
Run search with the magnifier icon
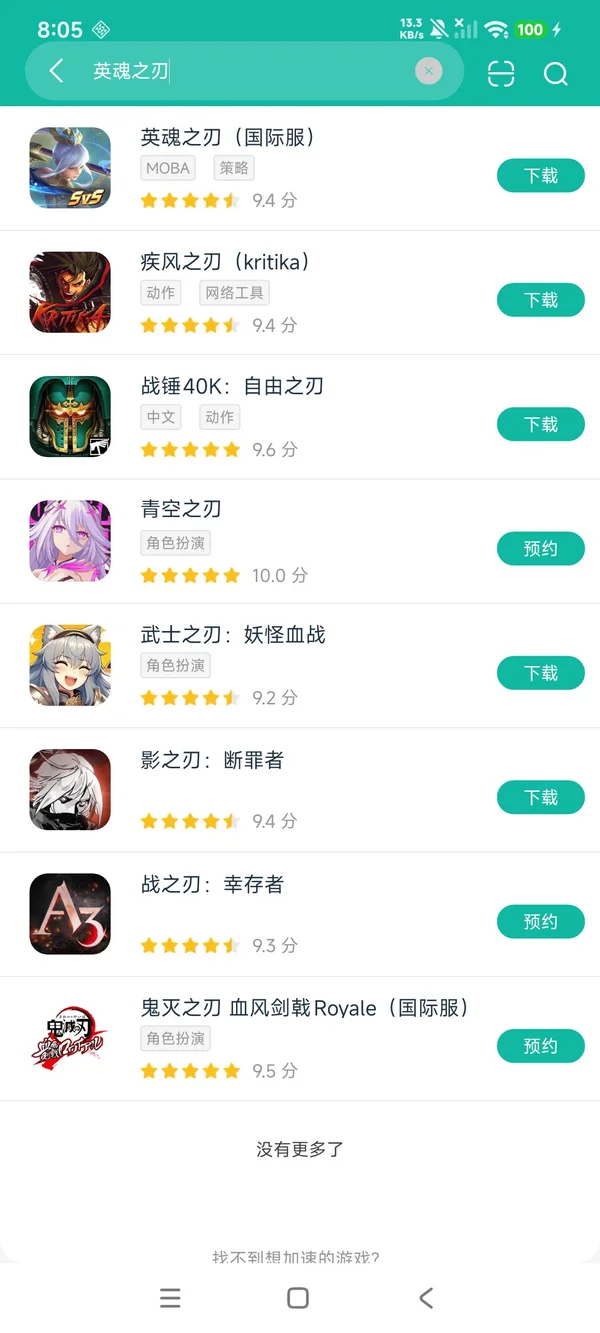555,73
